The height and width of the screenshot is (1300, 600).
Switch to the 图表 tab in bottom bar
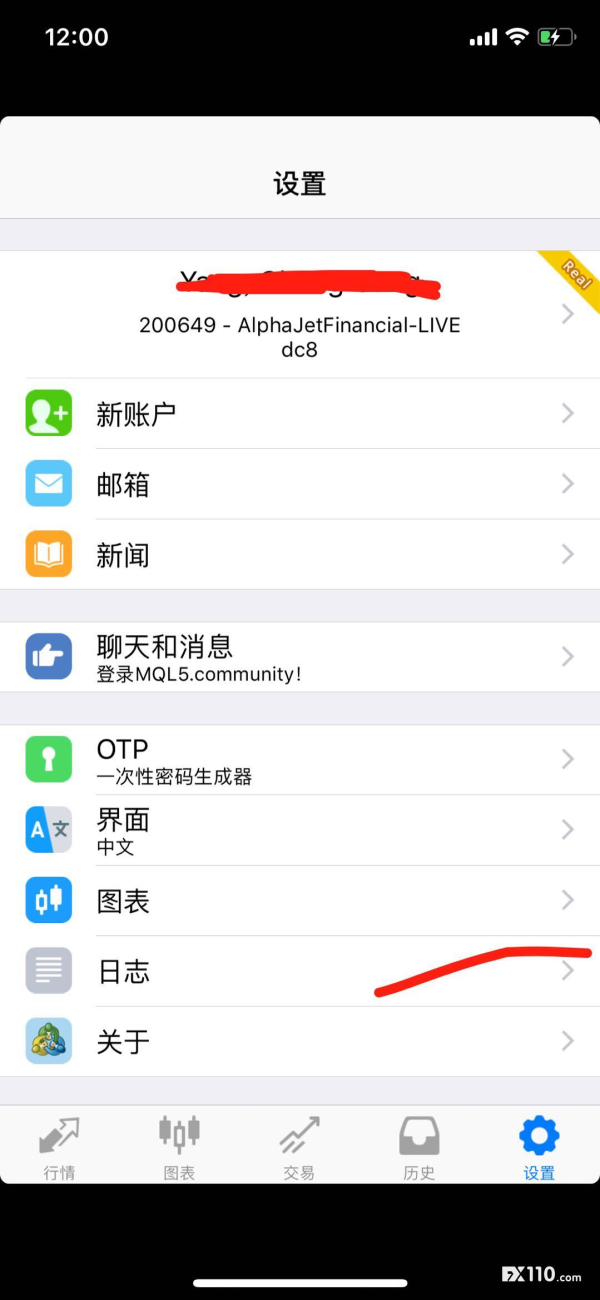180,1146
